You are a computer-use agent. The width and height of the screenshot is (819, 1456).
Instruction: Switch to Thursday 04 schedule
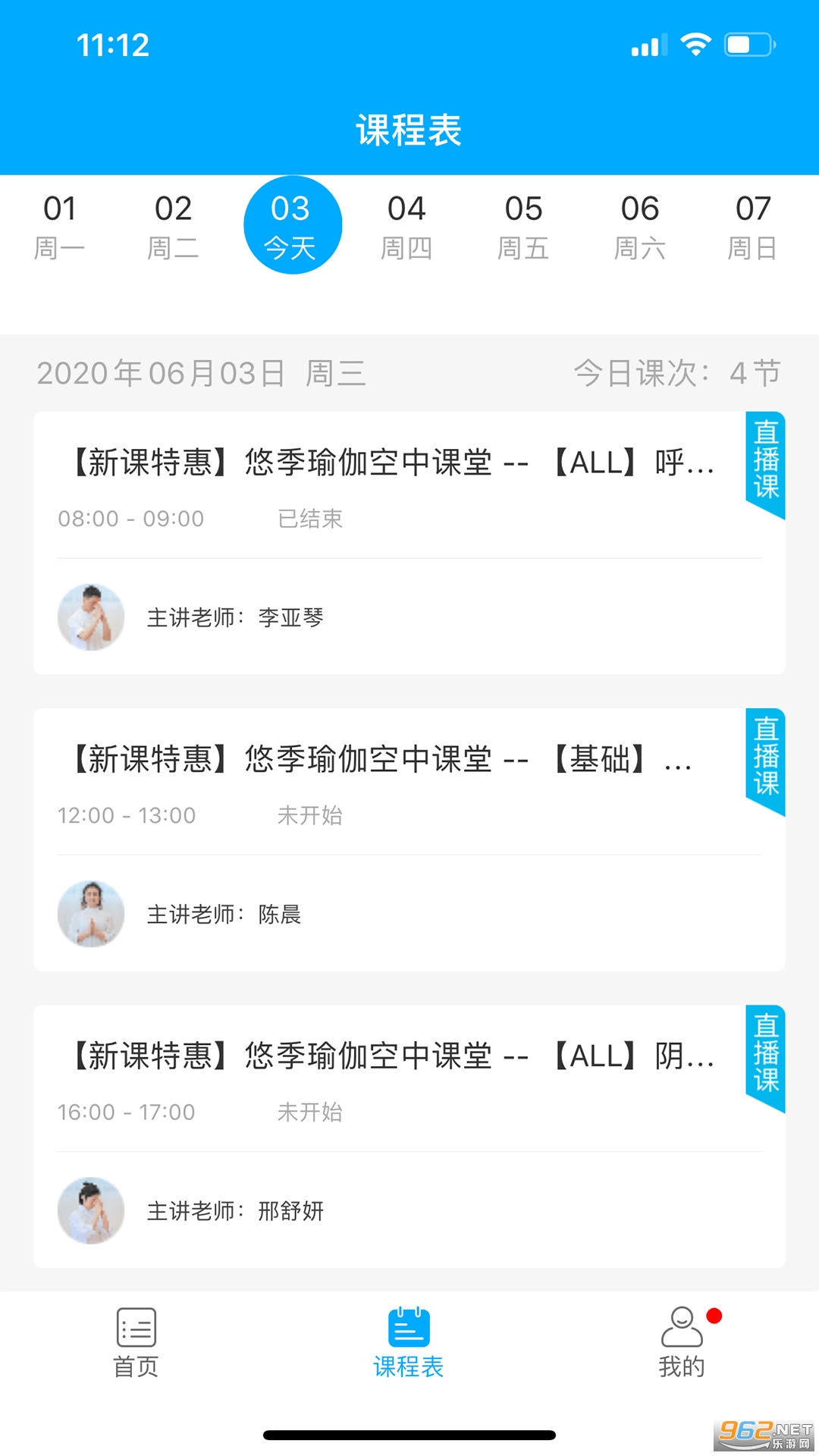(406, 226)
